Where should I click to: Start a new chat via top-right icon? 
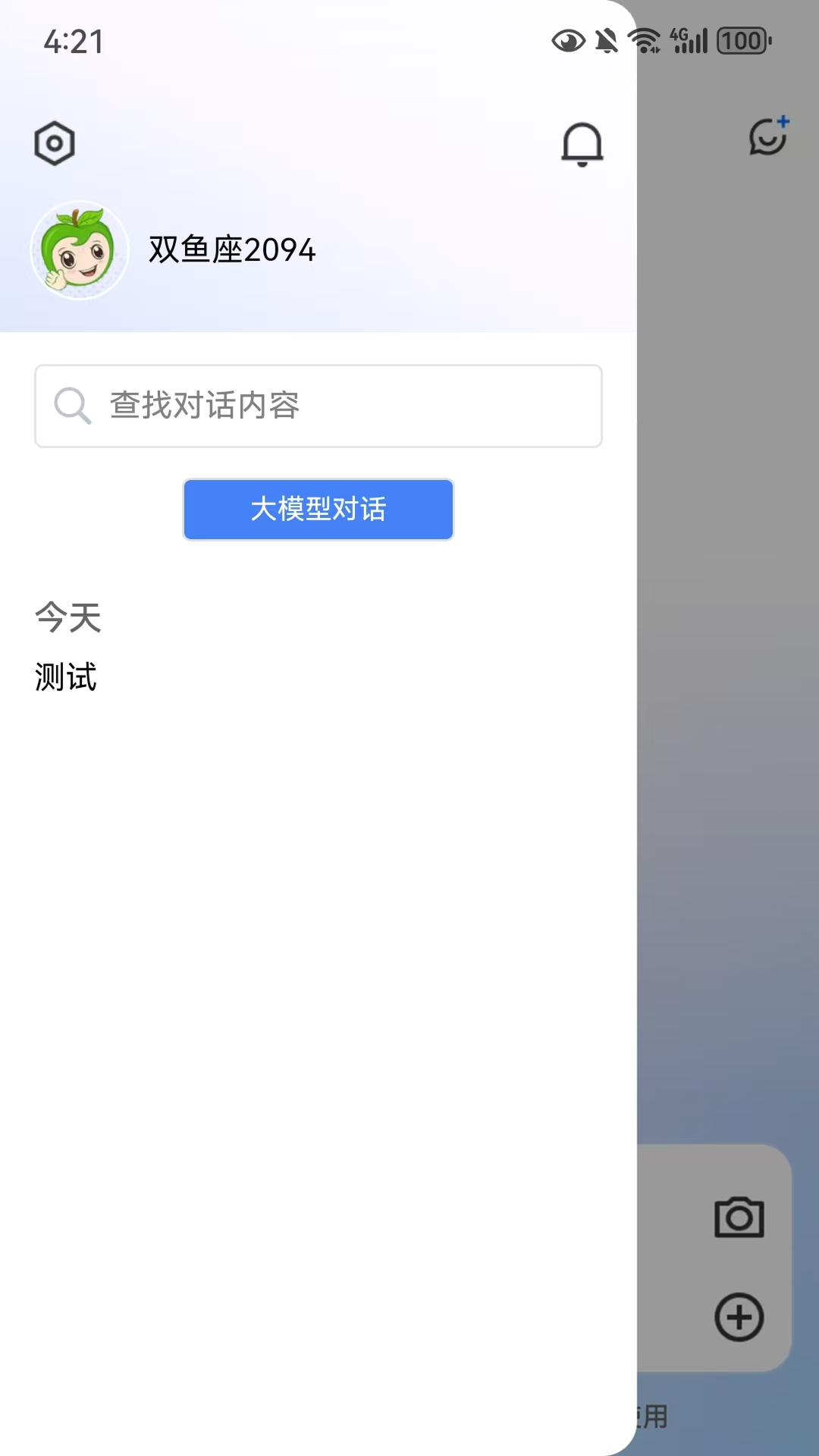point(769,136)
